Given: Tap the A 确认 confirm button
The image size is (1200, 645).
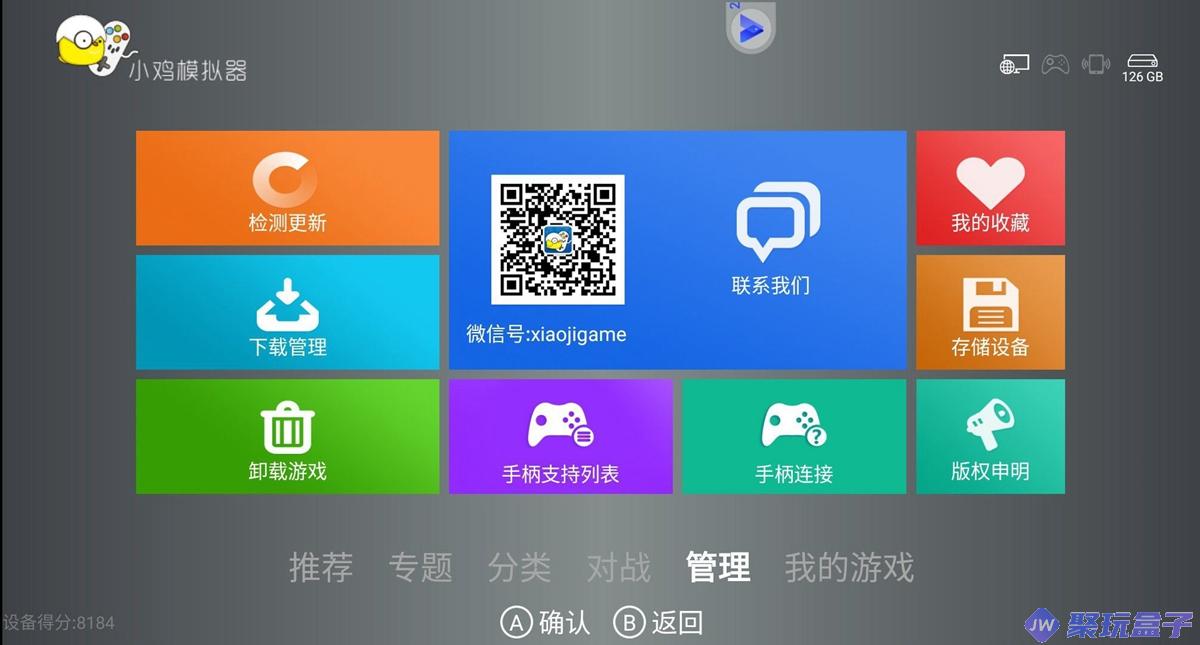Looking at the screenshot, I should point(546,623).
